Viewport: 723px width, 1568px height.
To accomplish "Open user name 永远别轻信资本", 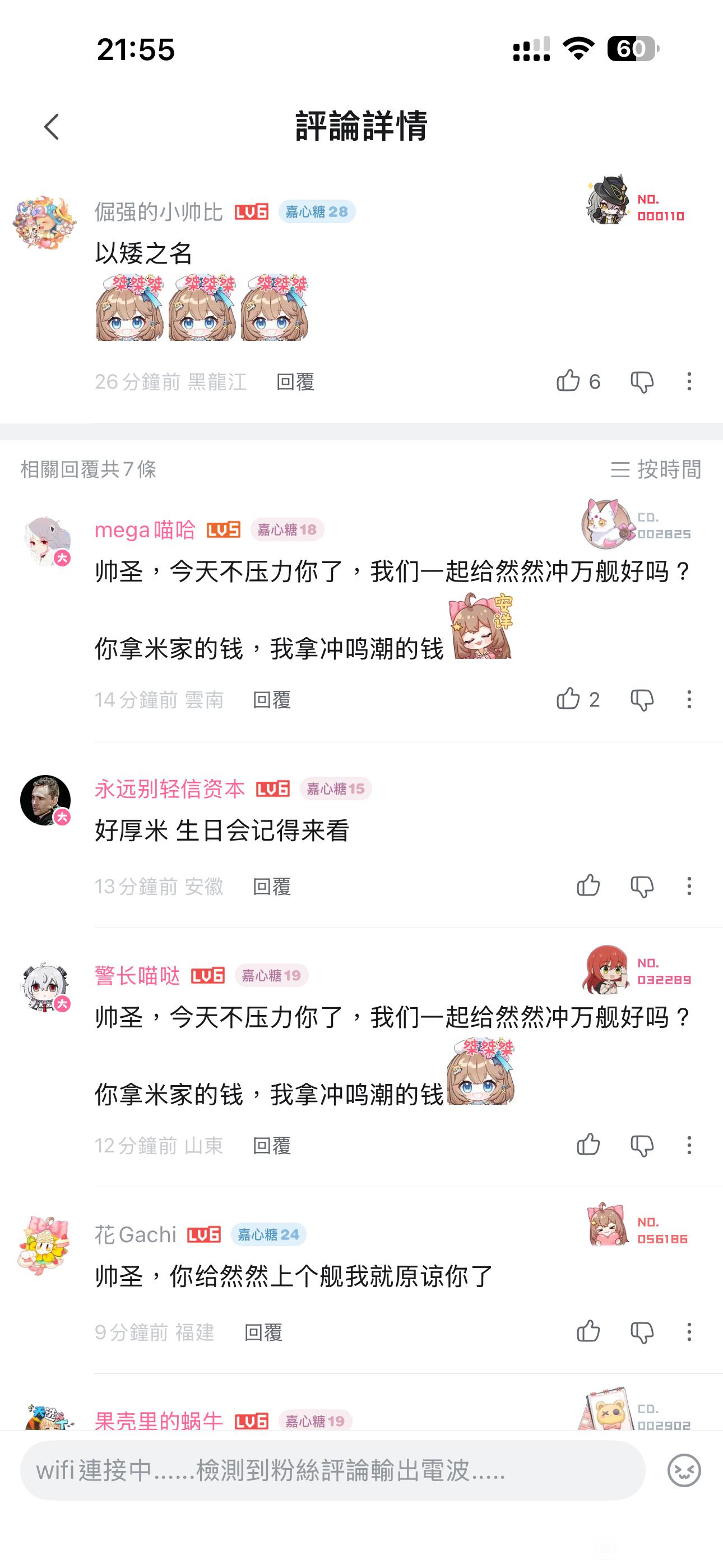I will pos(170,789).
